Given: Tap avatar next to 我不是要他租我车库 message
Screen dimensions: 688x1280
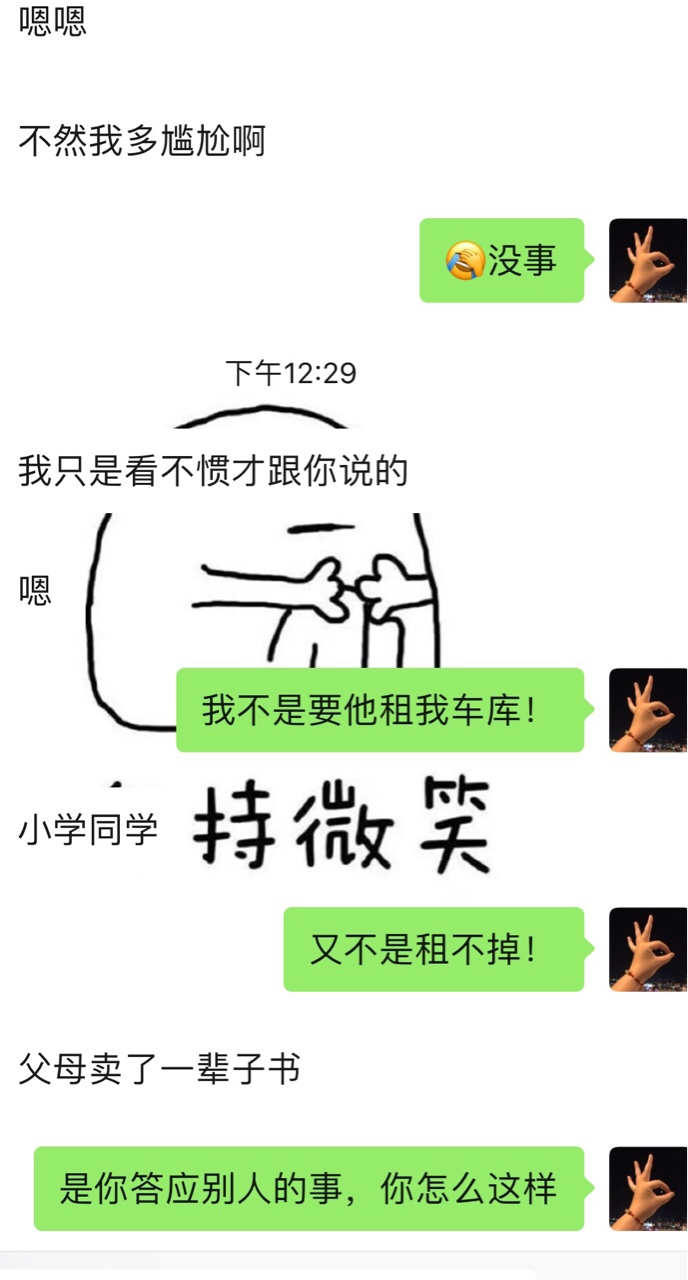Looking at the screenshot, I should click(648, 710).
